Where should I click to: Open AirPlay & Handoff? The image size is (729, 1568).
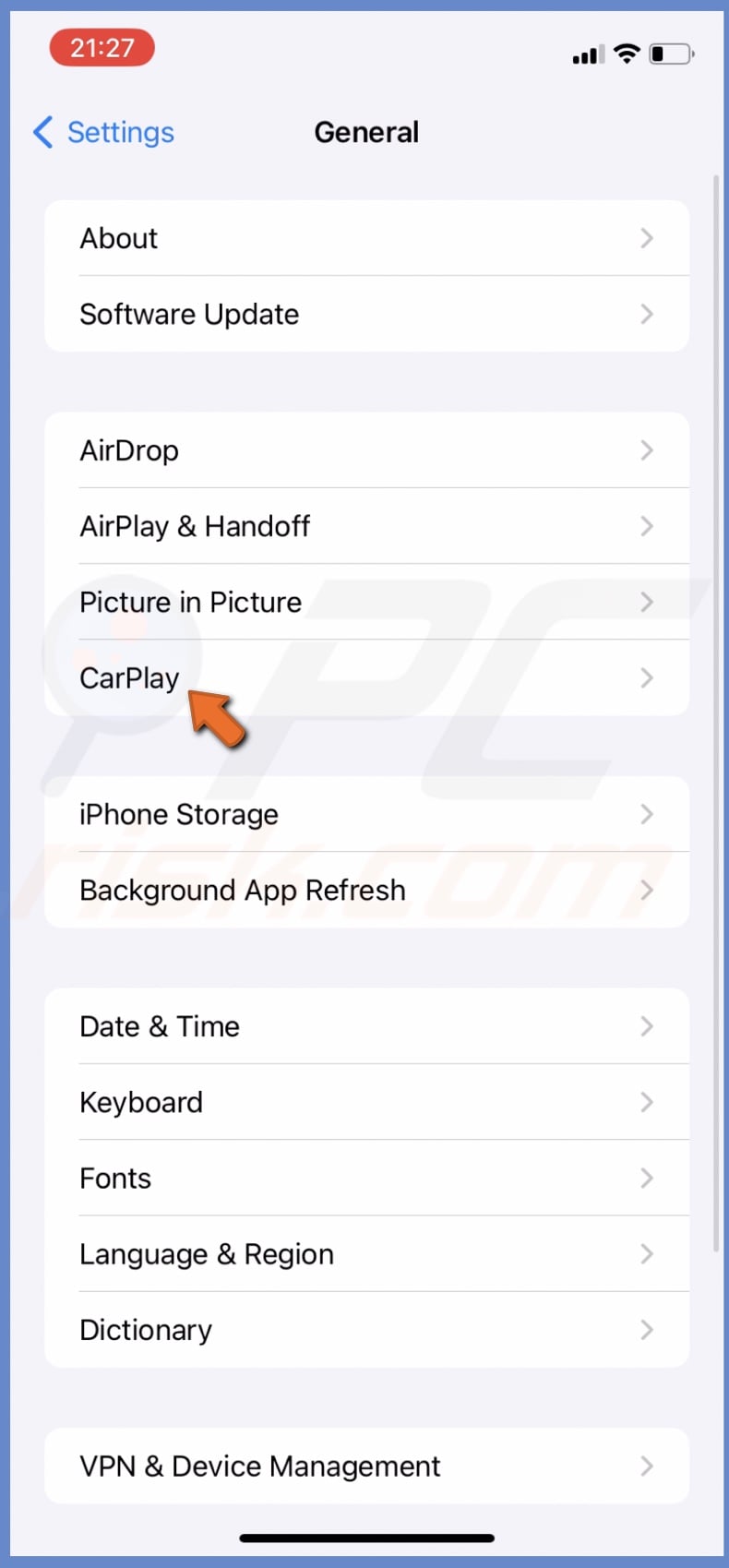[366, 526]
